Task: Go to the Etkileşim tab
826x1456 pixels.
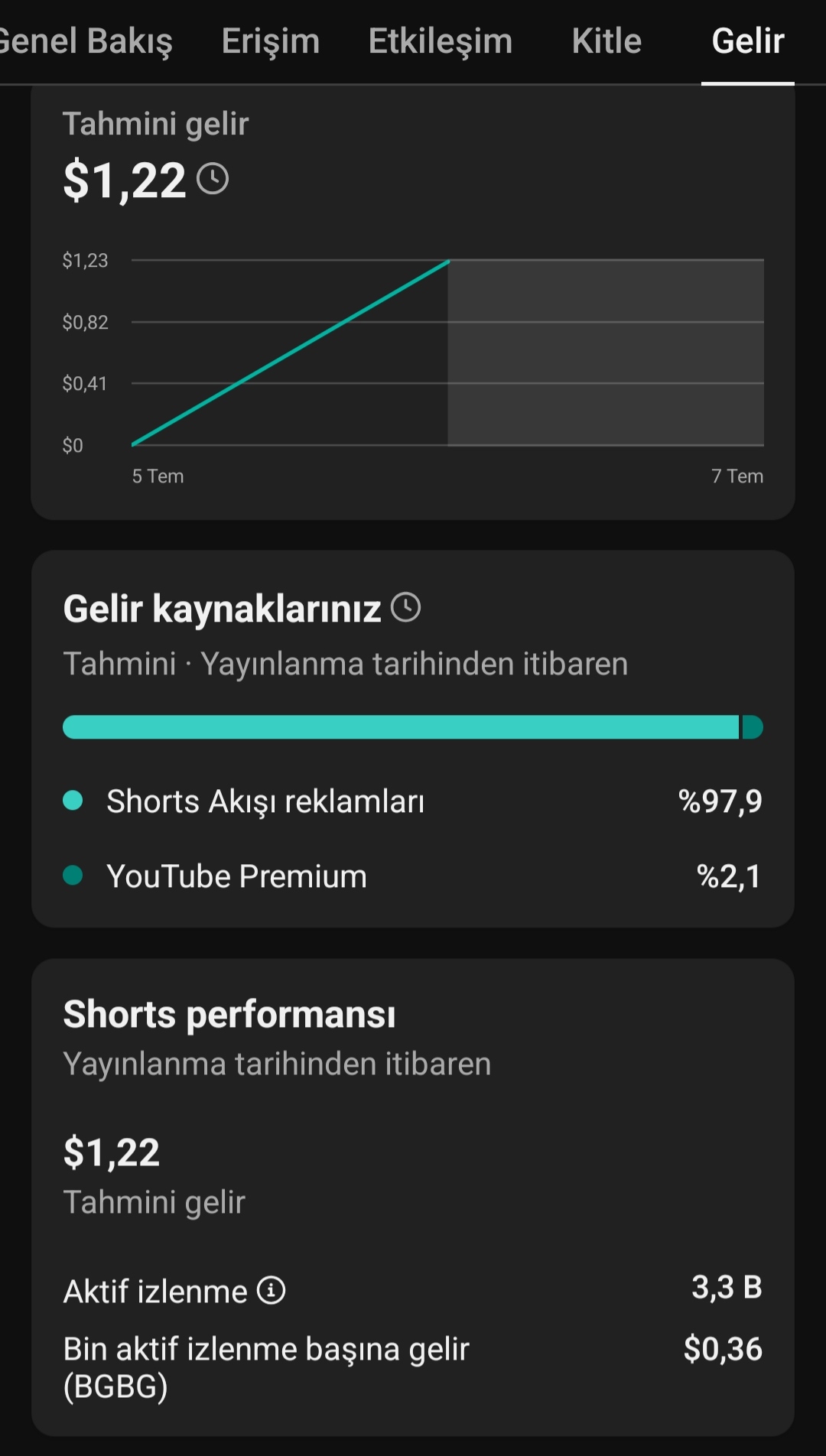Action: (441, 41)
